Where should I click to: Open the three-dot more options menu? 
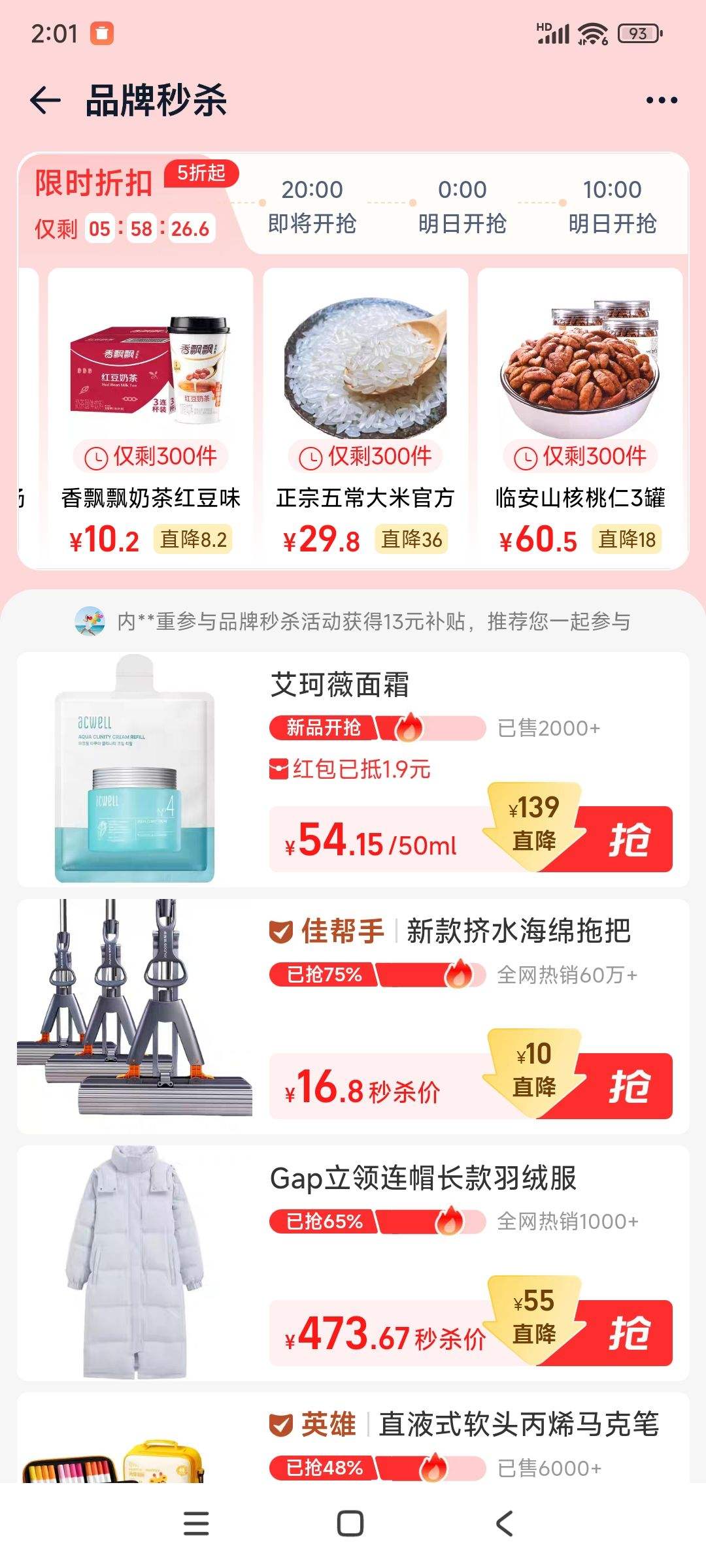(x=662, y=98)
